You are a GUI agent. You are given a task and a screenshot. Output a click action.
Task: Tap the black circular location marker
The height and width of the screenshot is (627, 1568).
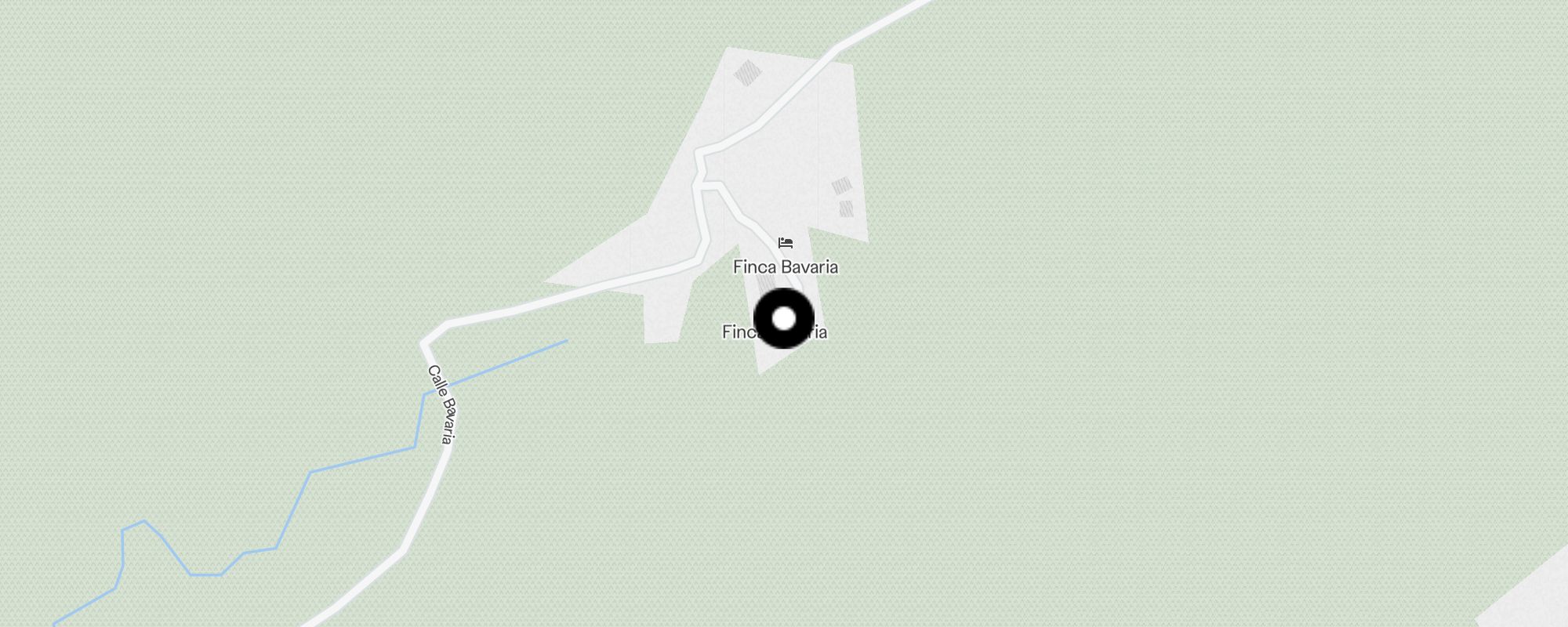point(784,319)
